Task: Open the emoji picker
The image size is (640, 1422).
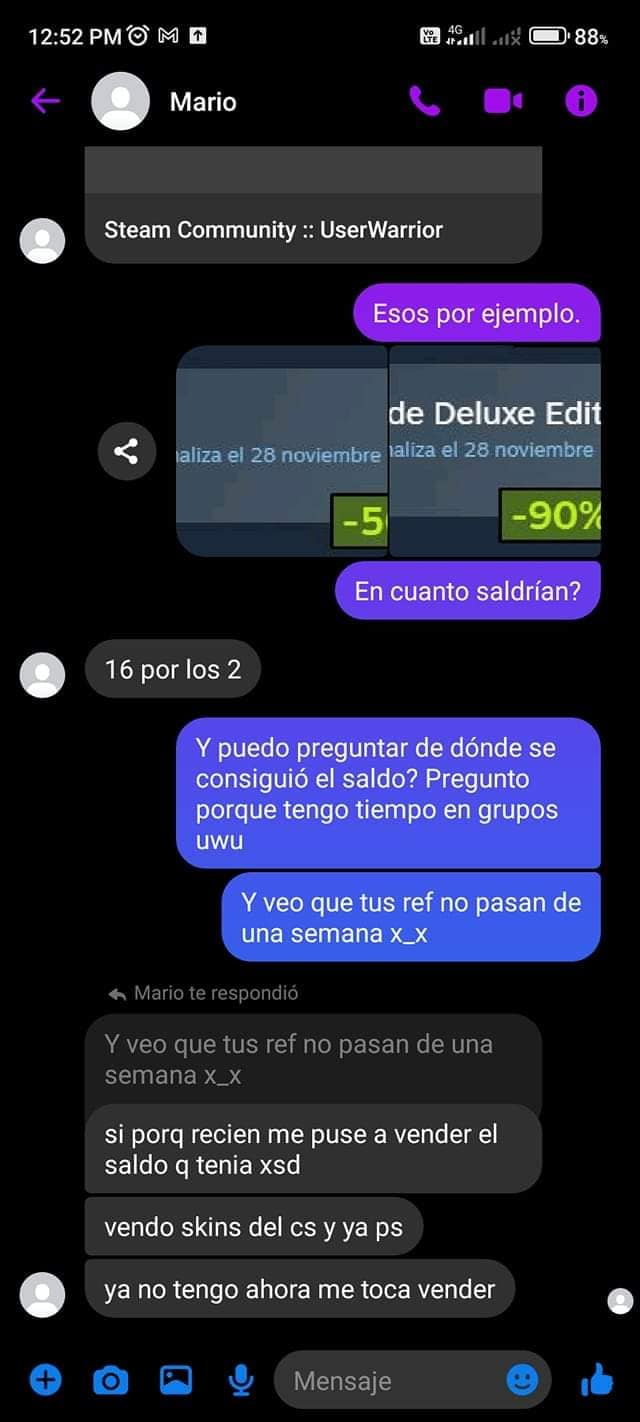Action: coord(522,1381)
